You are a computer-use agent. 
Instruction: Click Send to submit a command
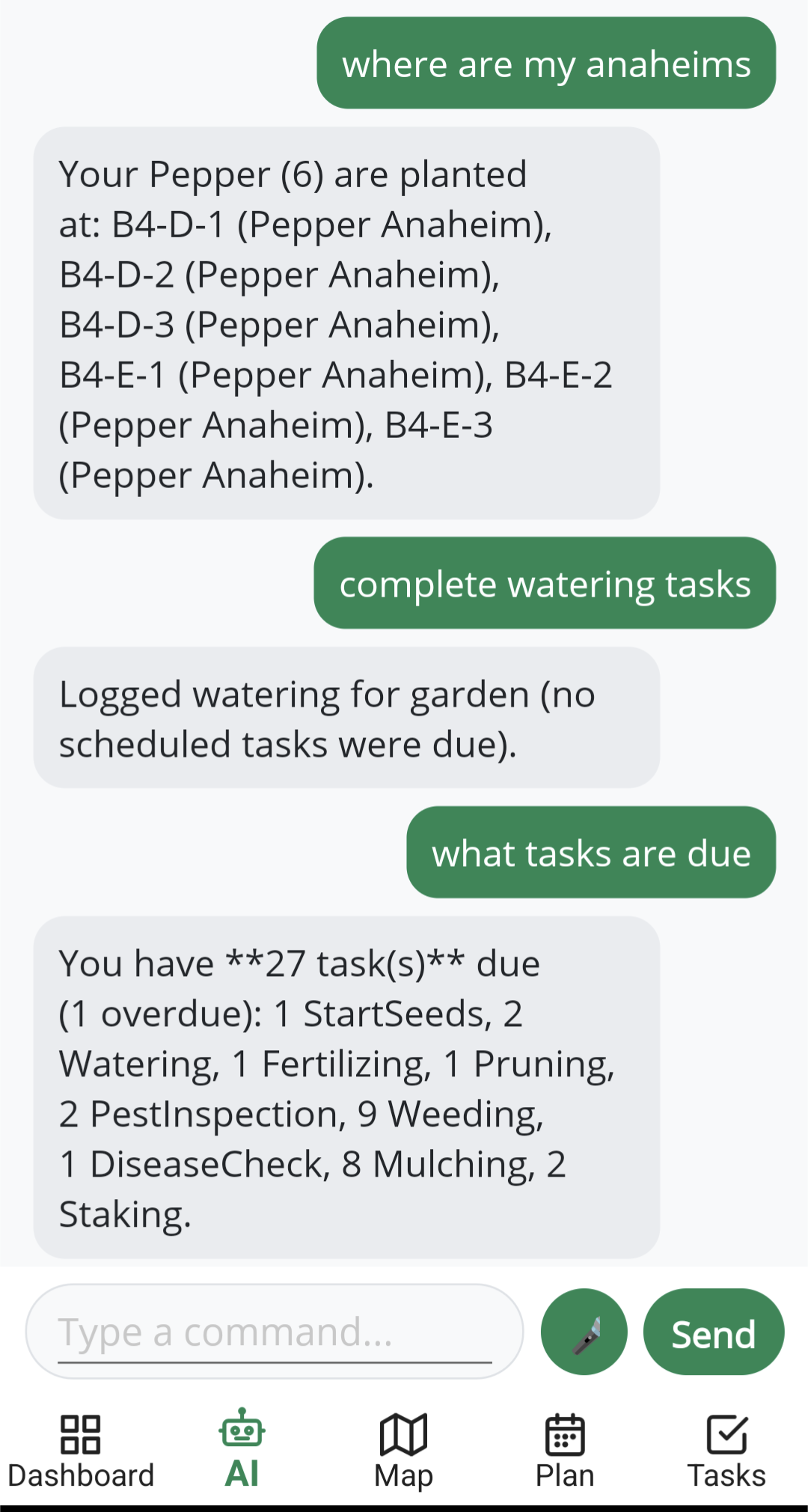coord(714,1332)
